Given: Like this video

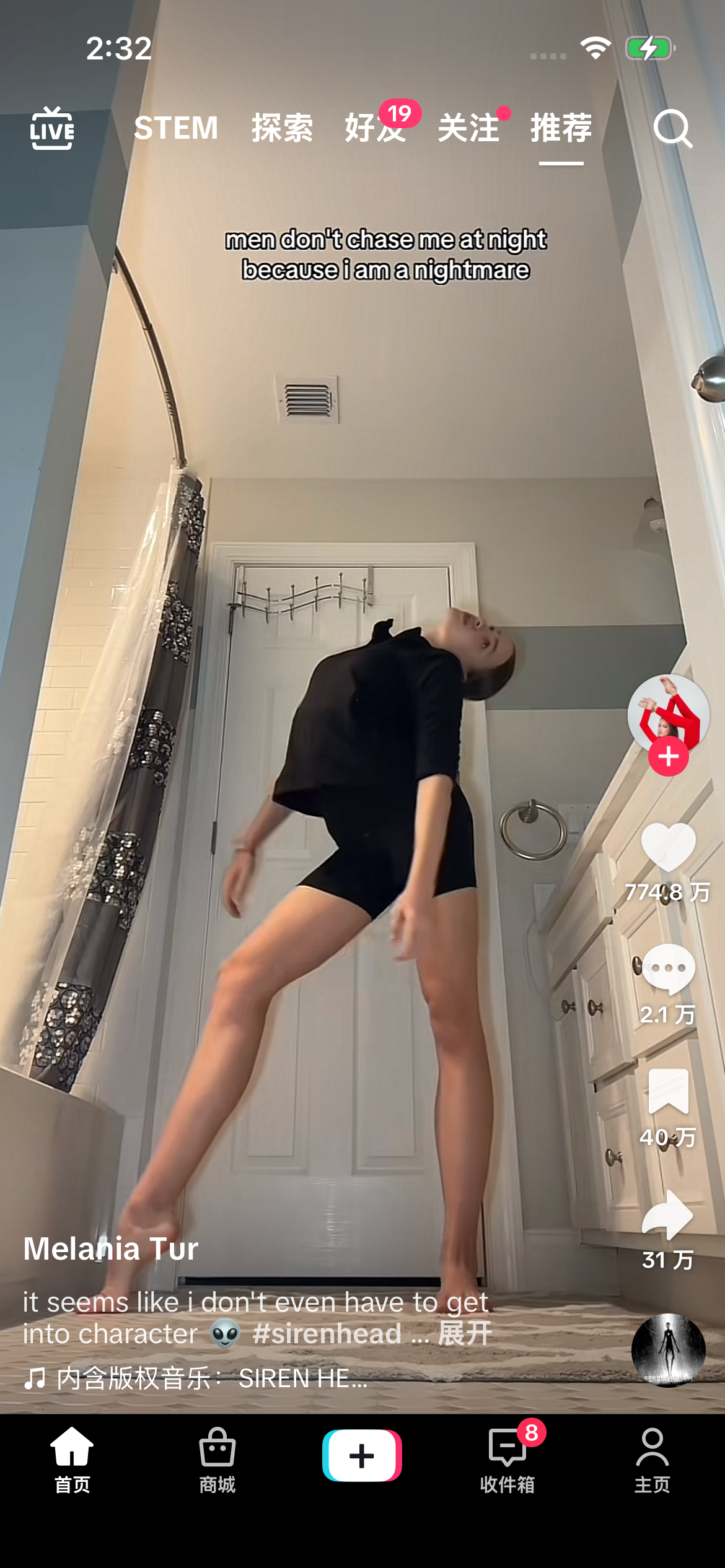Looking at the screenshot, I should coord(668,847).
